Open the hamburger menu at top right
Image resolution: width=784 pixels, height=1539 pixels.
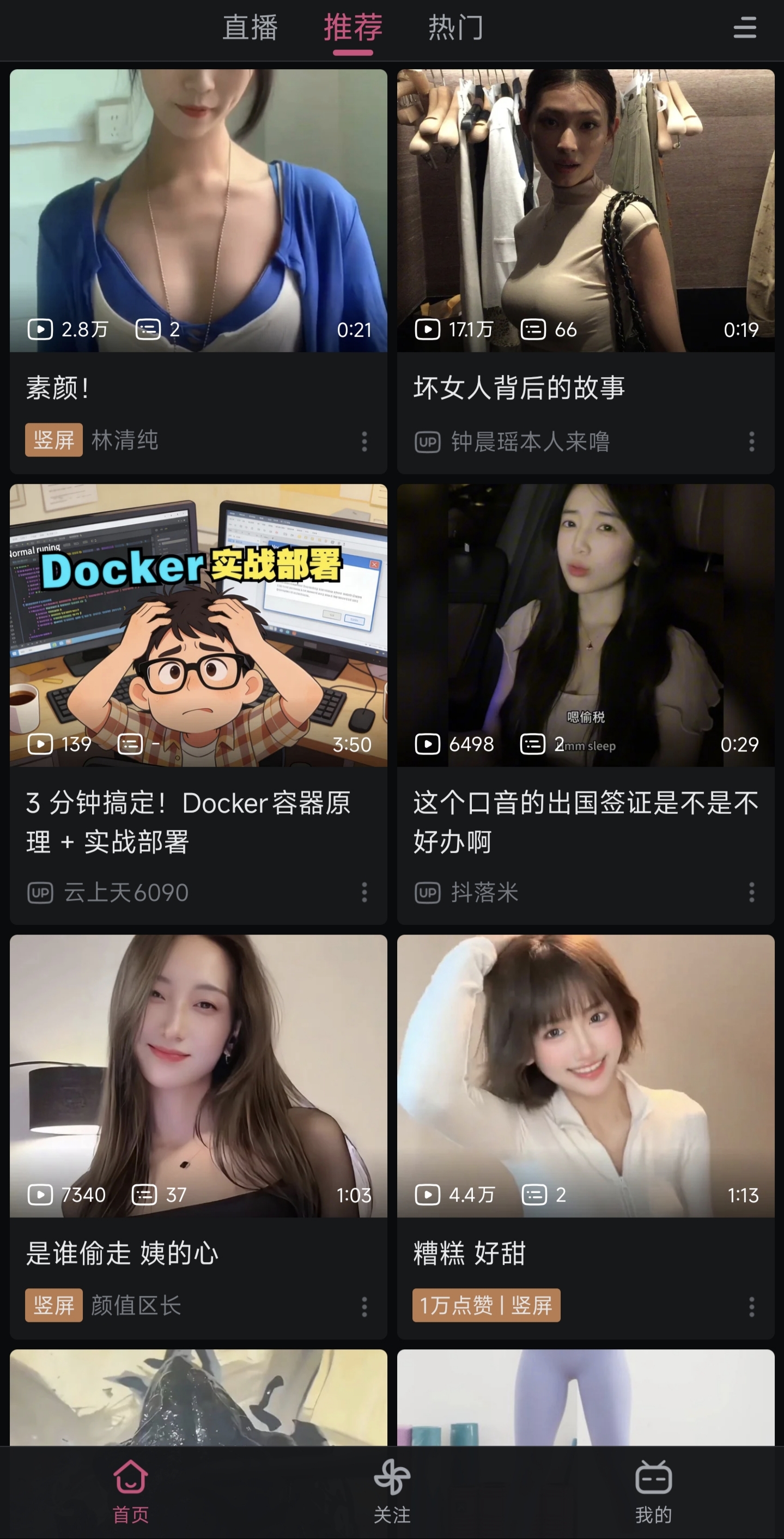pyautogui.click(x=745, y=28)
